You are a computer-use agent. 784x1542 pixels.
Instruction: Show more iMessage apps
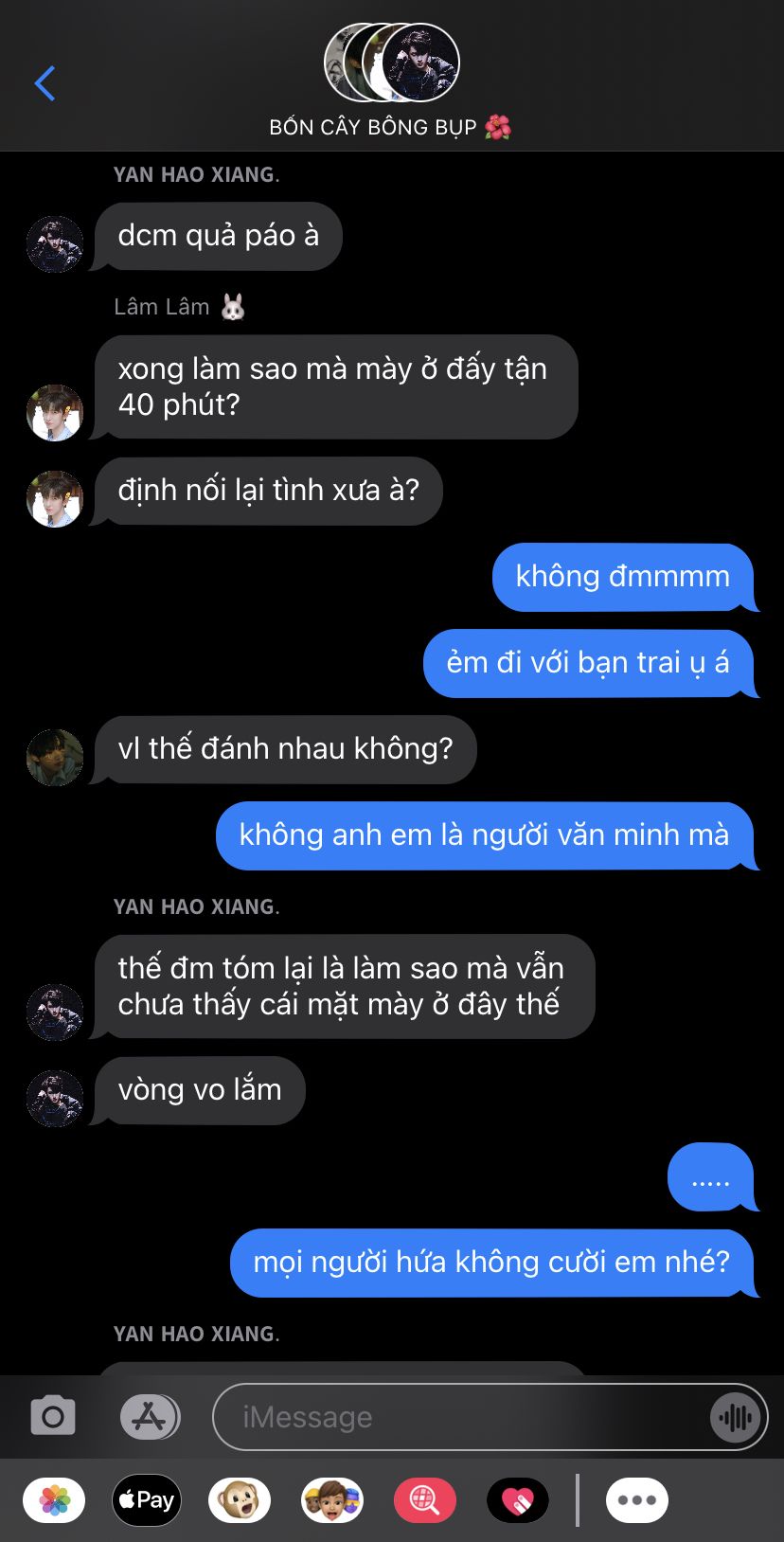pyautogui.click(x=637, y=1500)
